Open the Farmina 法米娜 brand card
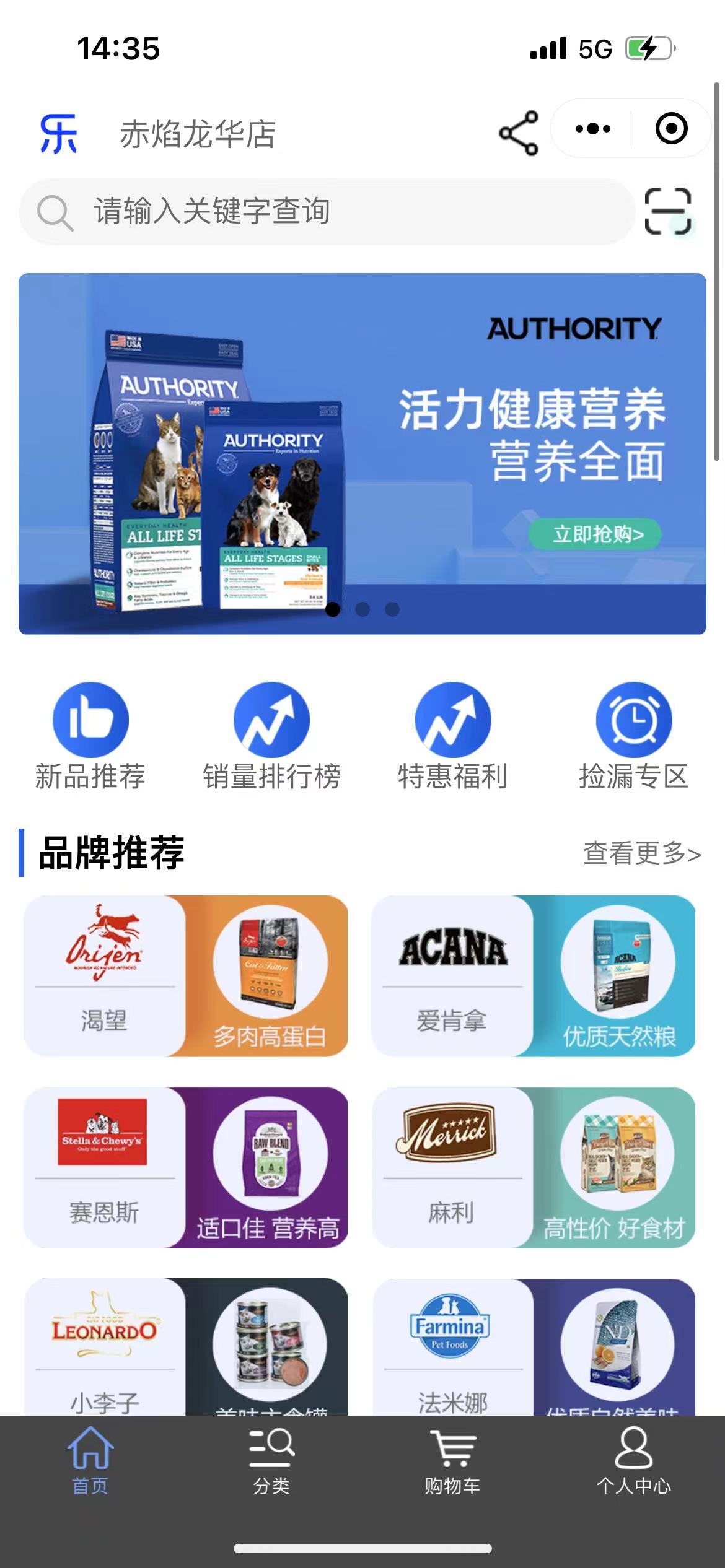This screenshot has height=1568, width=725. 533,1347
